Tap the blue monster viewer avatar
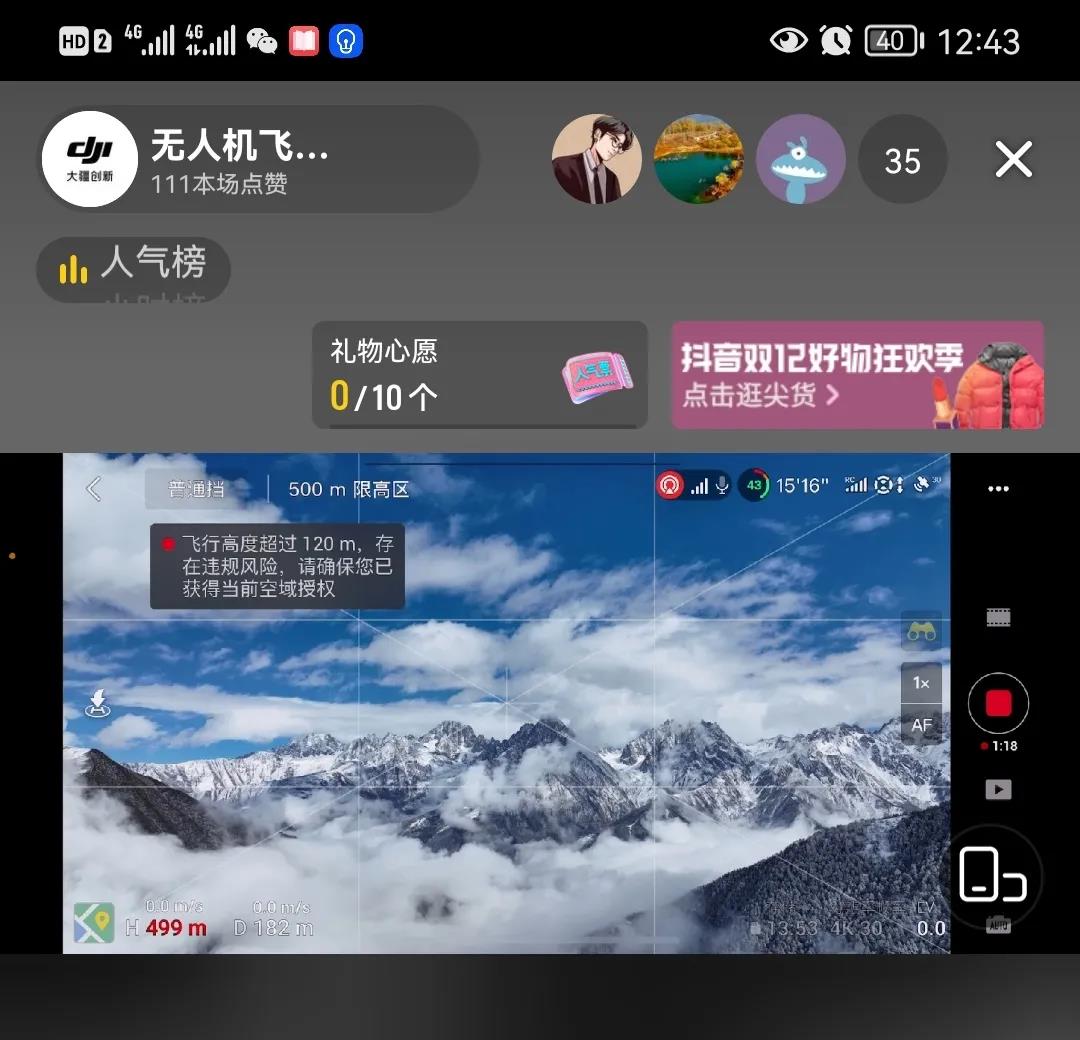 [x=800, y=160]
